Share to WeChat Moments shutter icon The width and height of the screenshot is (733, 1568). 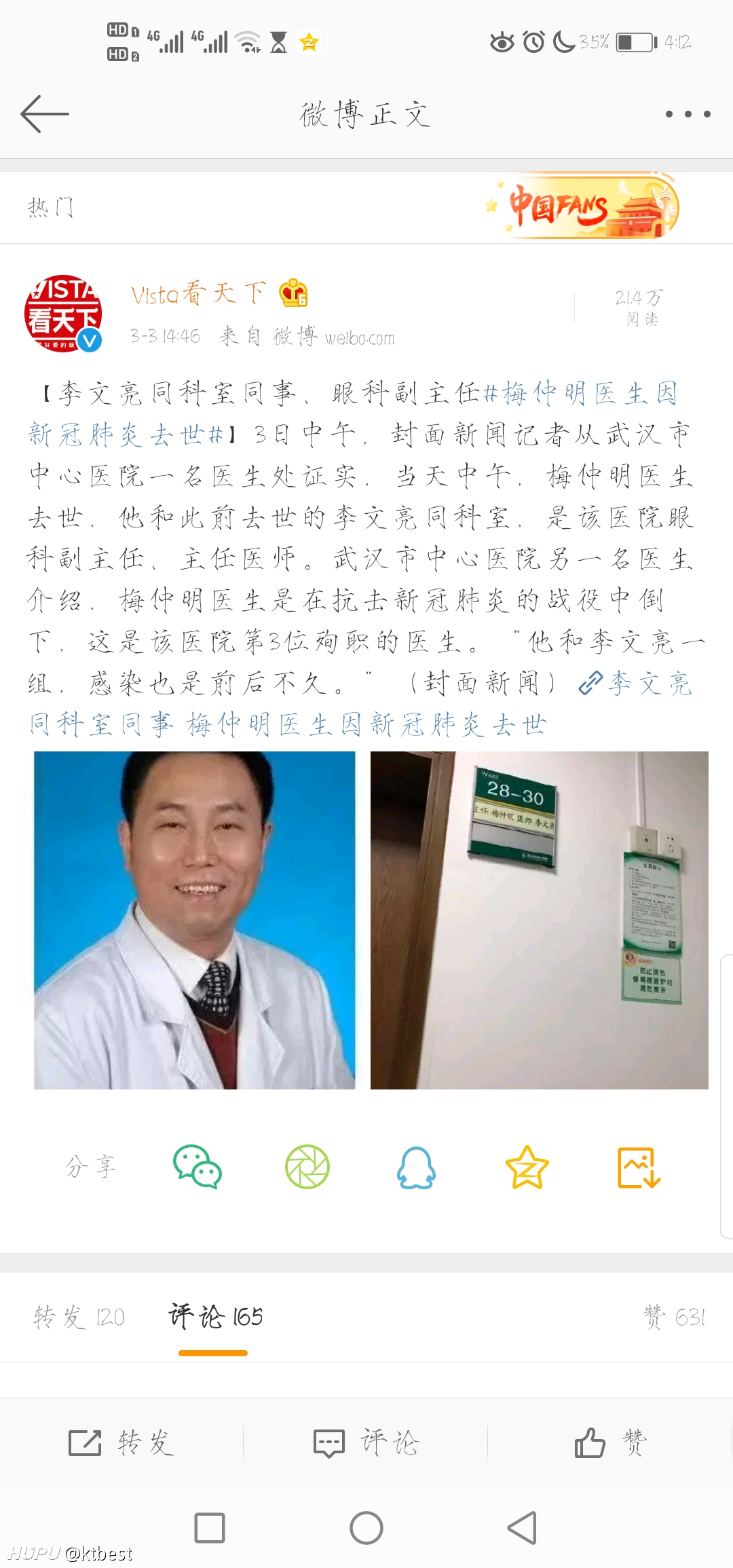307,1167
